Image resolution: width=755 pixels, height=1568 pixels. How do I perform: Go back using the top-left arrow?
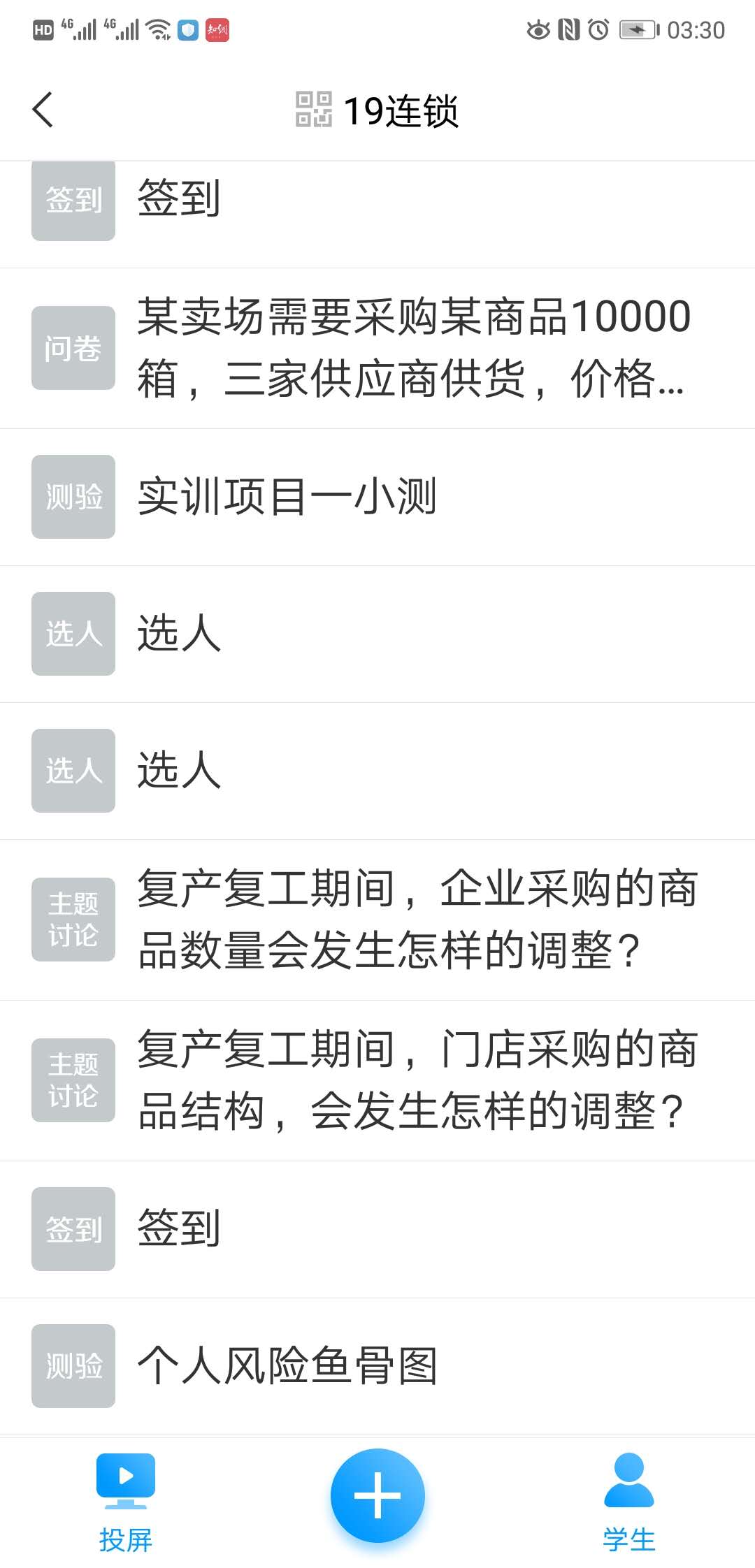coord(43,110)
